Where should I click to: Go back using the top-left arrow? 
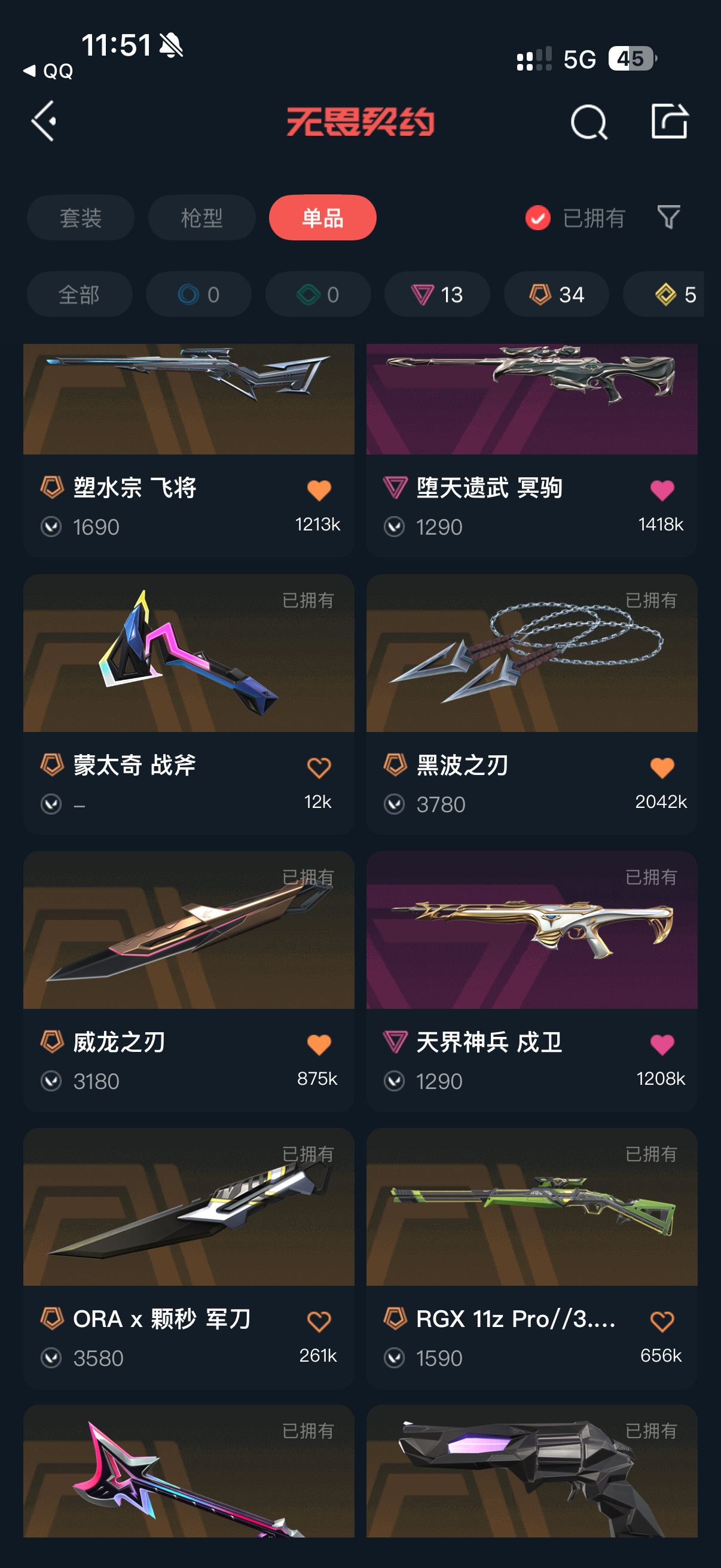[44, 121]
